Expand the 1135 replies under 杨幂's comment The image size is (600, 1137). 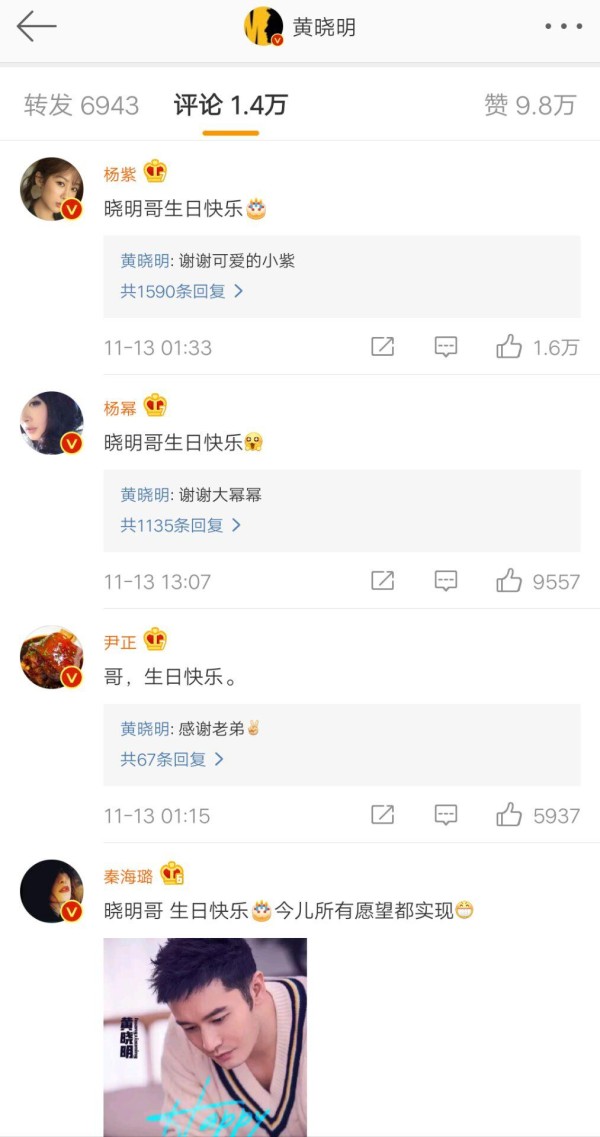click(181, 526)
